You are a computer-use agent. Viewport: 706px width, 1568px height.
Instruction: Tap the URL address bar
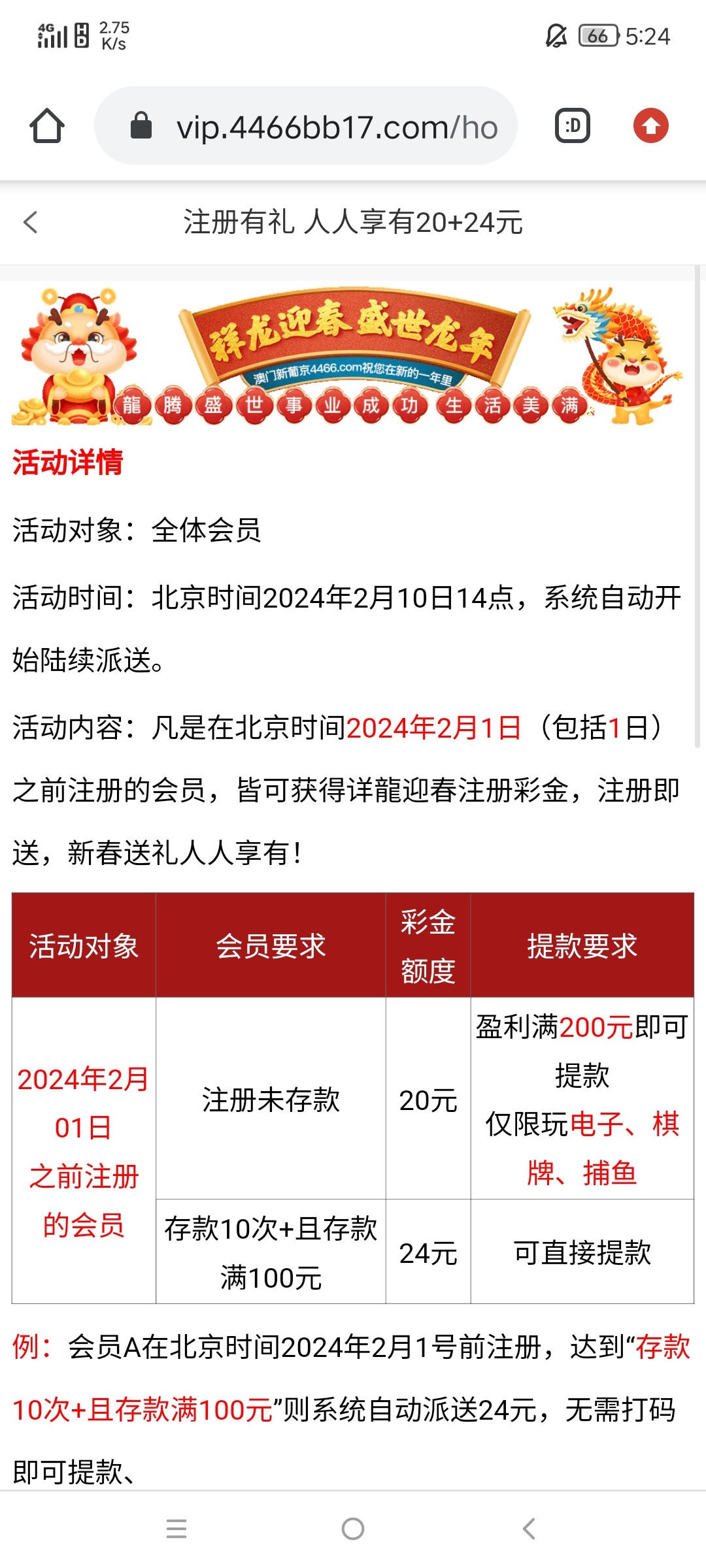tap(306, 125)
